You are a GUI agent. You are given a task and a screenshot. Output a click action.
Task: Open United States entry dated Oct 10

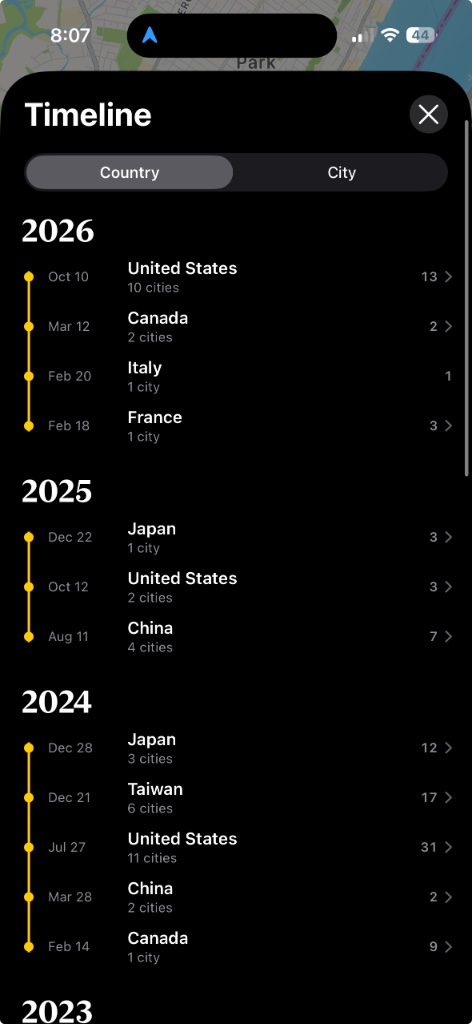click(x=238, y=277)
